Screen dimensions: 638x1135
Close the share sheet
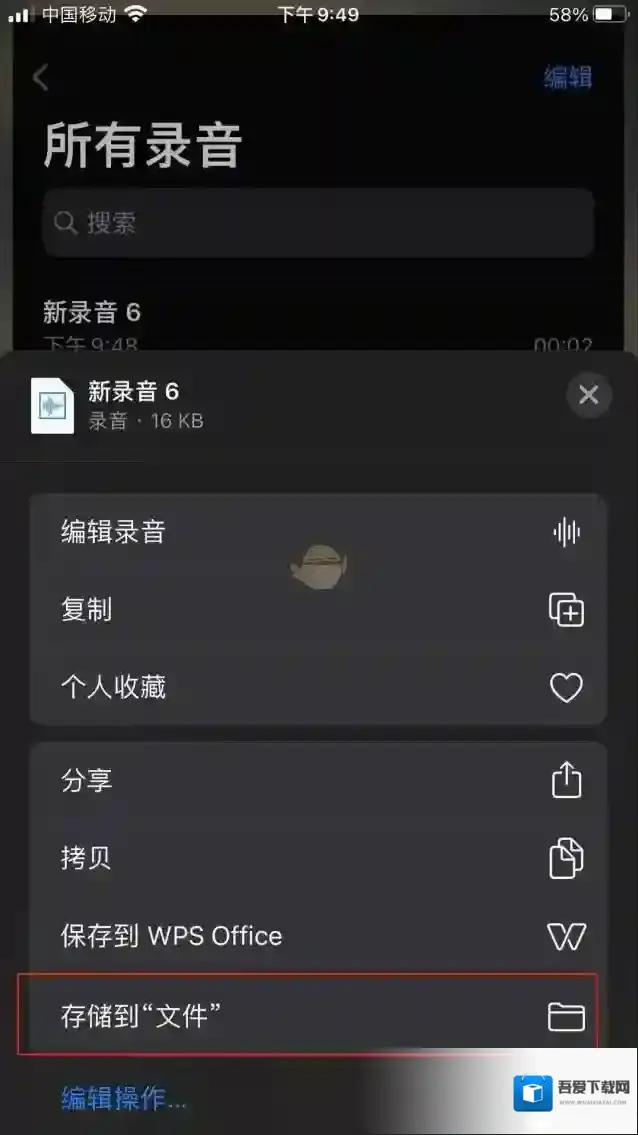[588, 395]
